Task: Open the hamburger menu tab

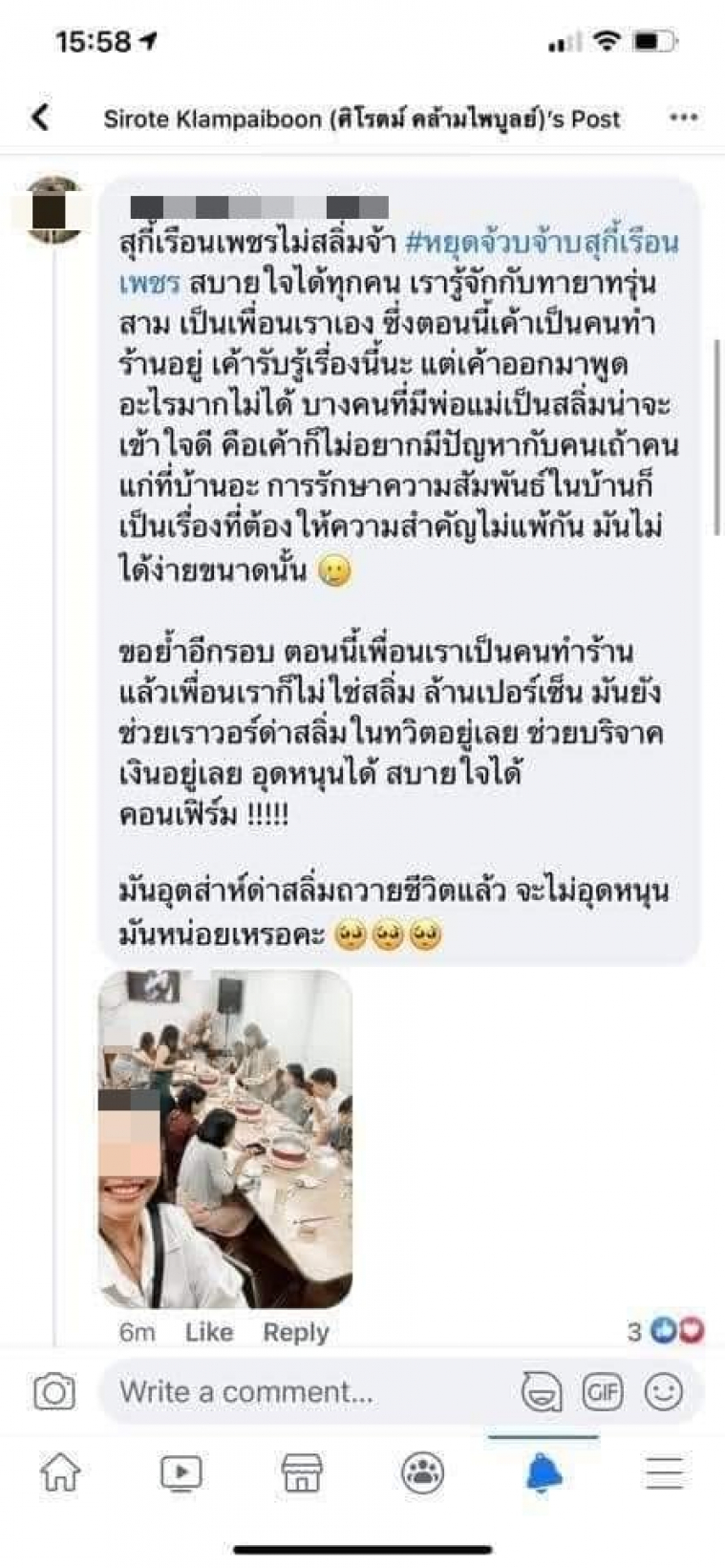Action: point(664,1472)
